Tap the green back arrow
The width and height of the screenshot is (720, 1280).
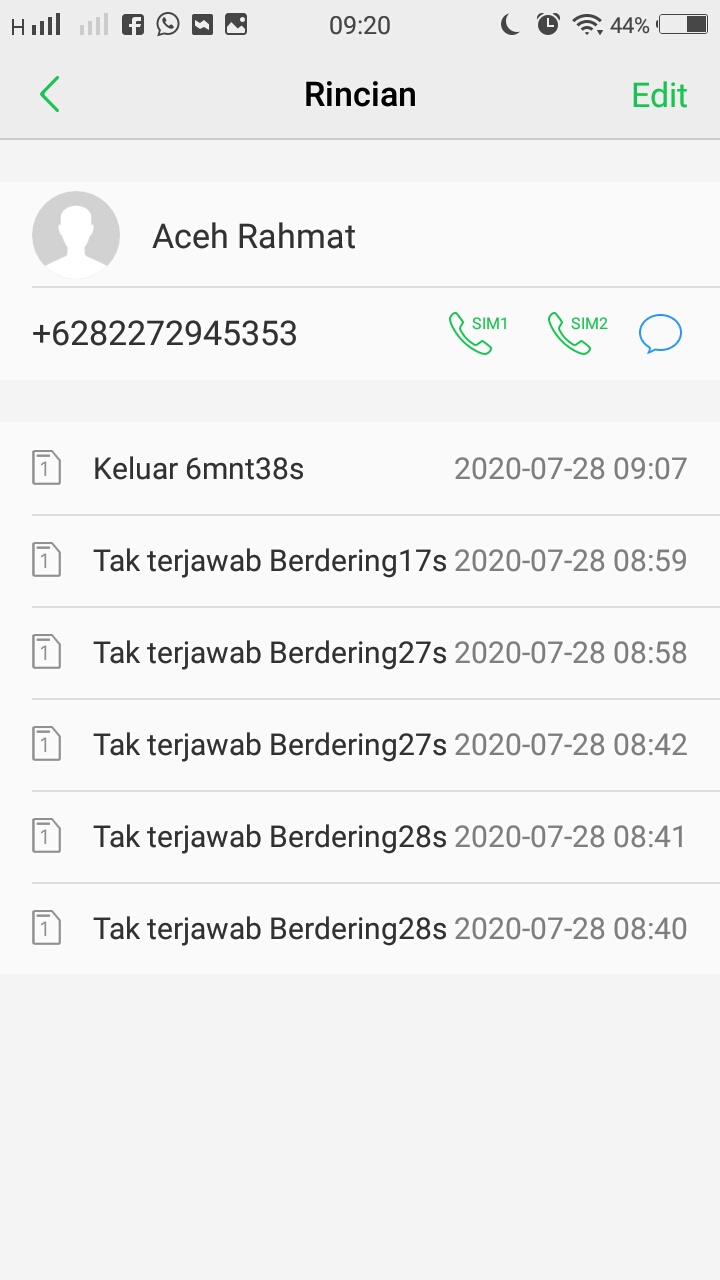click(x=48, y=94)
